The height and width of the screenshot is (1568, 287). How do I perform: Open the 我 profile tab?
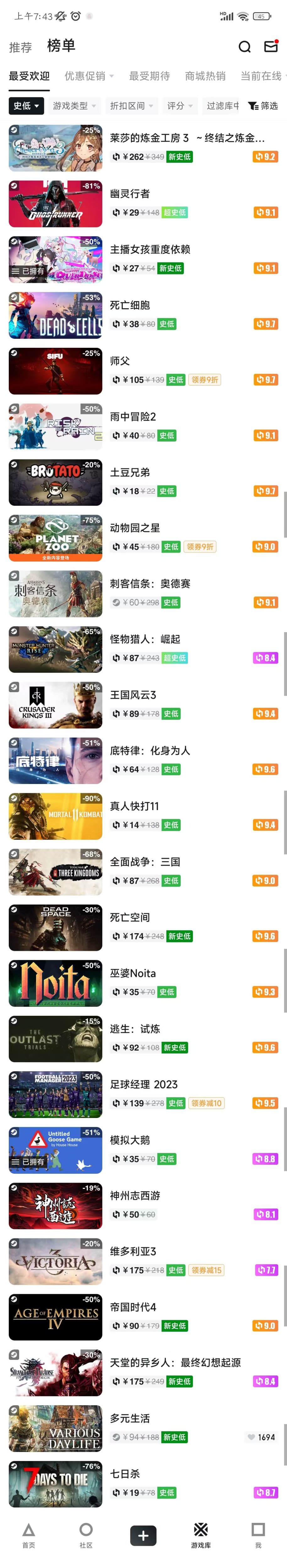[258, 1534]
